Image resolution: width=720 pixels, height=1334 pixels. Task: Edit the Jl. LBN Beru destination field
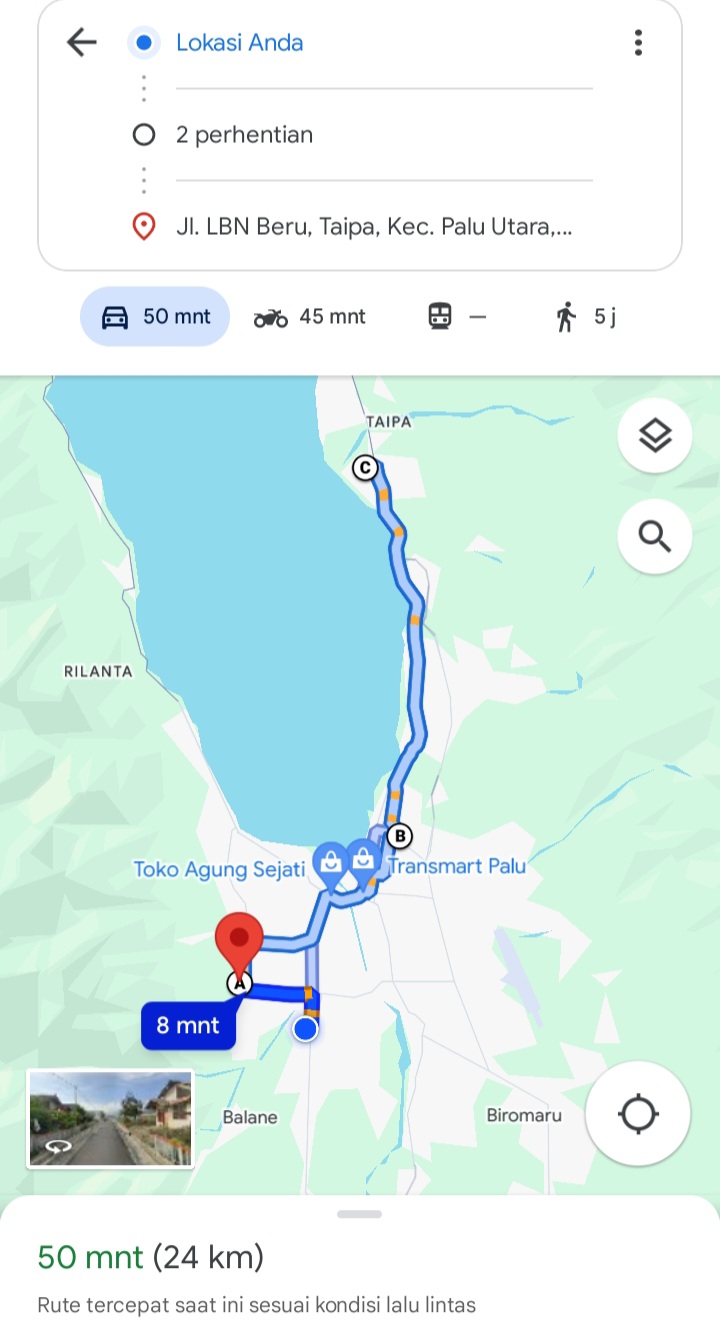(384, 227)
